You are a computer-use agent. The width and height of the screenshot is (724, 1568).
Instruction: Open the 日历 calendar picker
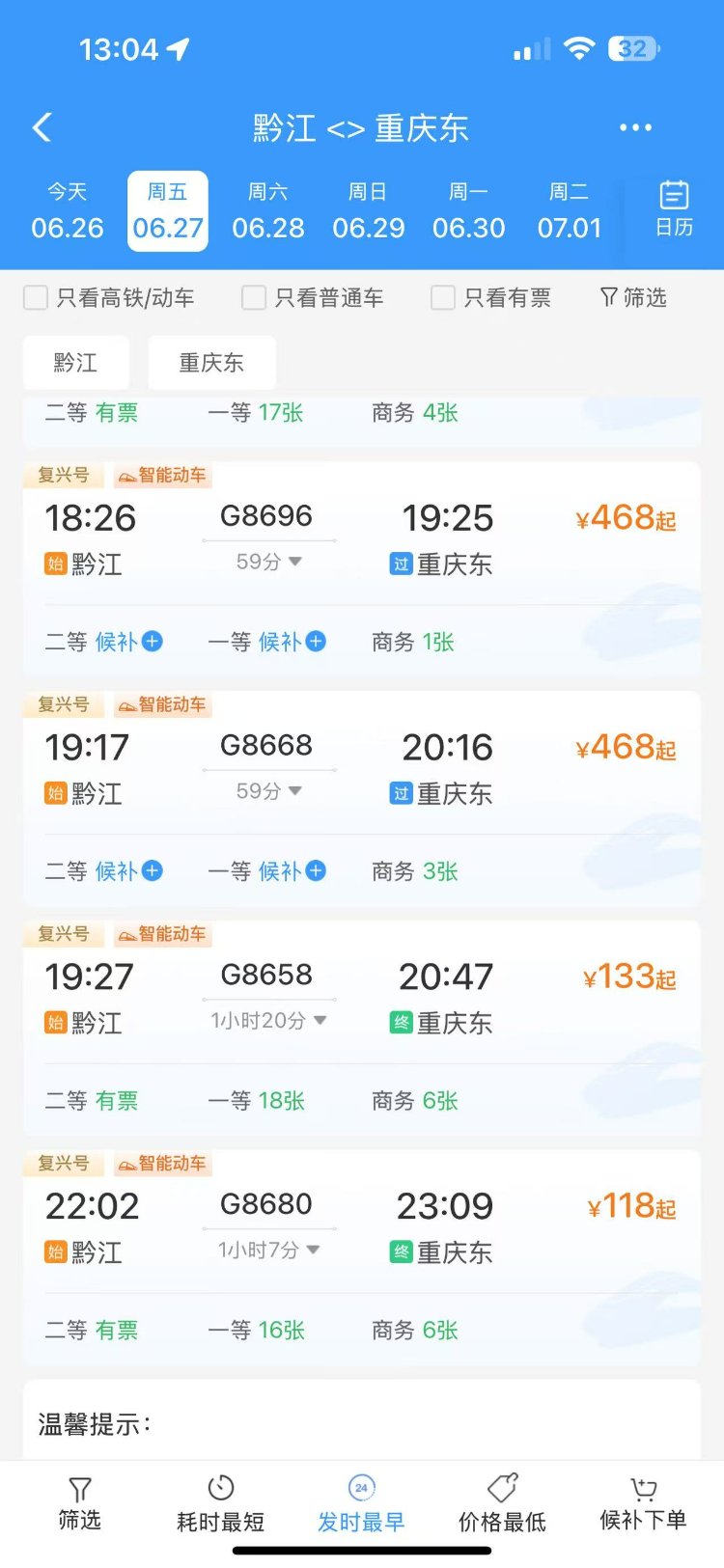pyautogui.click(x=674, y=208)
